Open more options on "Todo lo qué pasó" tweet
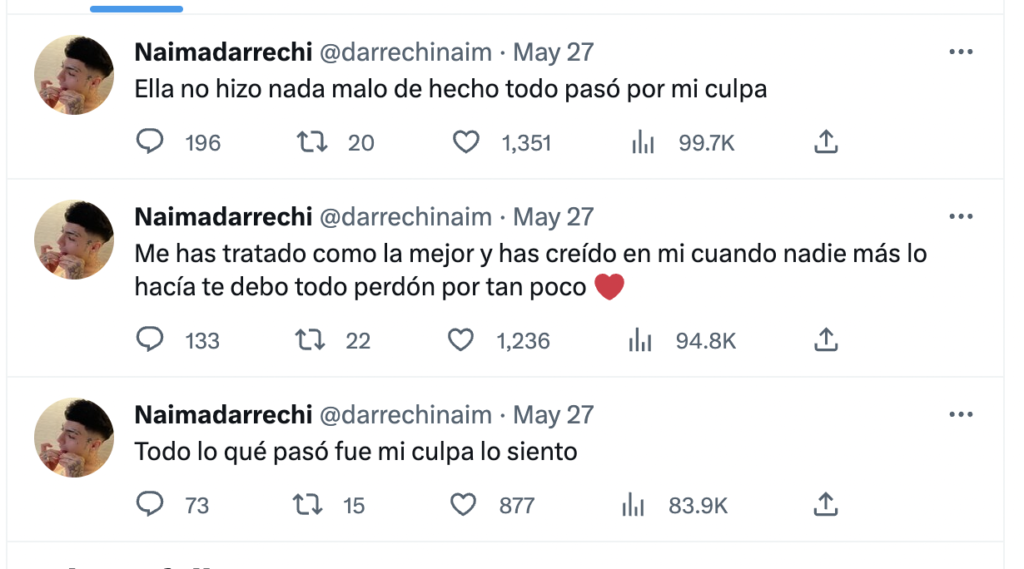 961,414
